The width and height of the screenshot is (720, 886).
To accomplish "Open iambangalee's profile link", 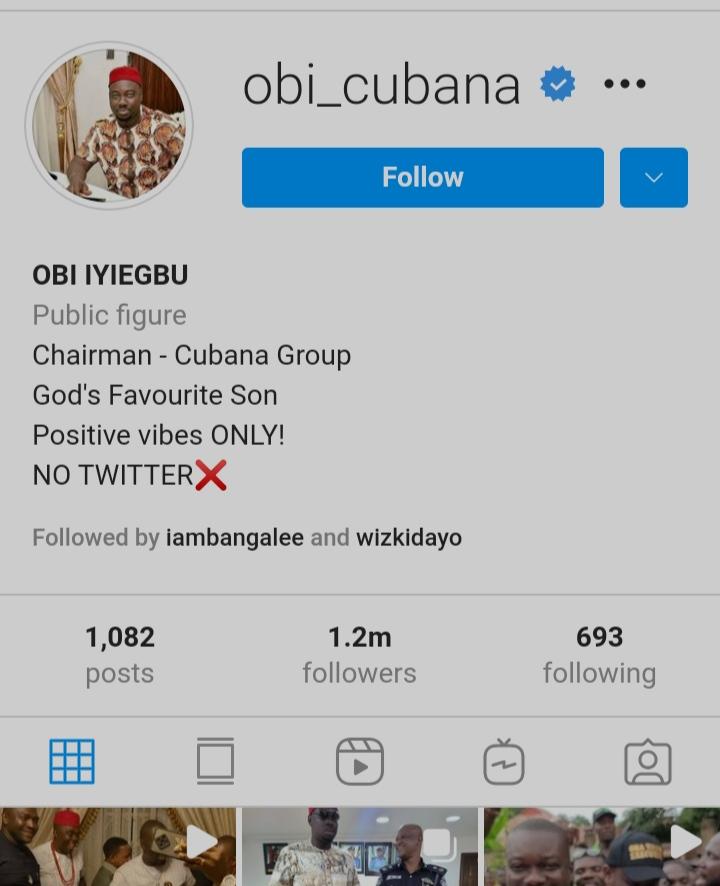I will pyautogui.click(x=234, y=538).
